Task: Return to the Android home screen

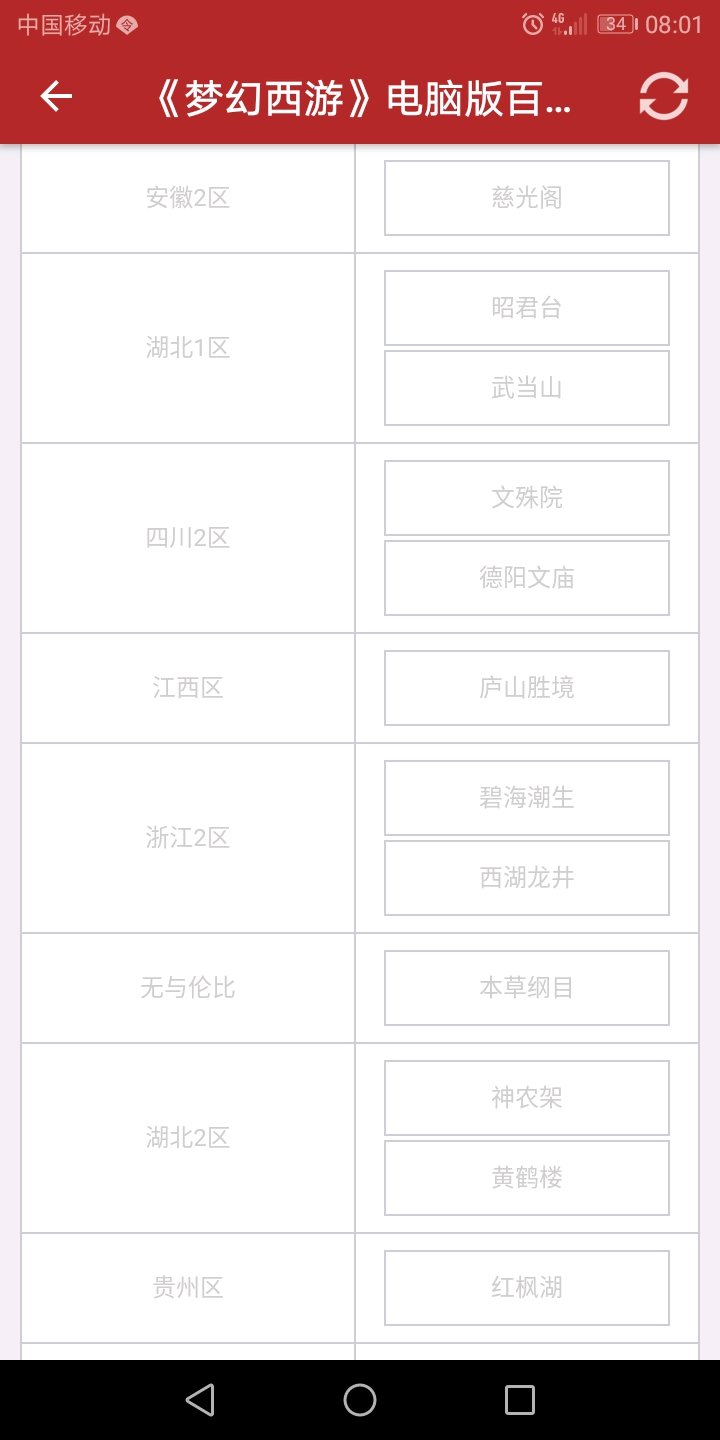Action: pyautogui.click(x=360, y=1400)
